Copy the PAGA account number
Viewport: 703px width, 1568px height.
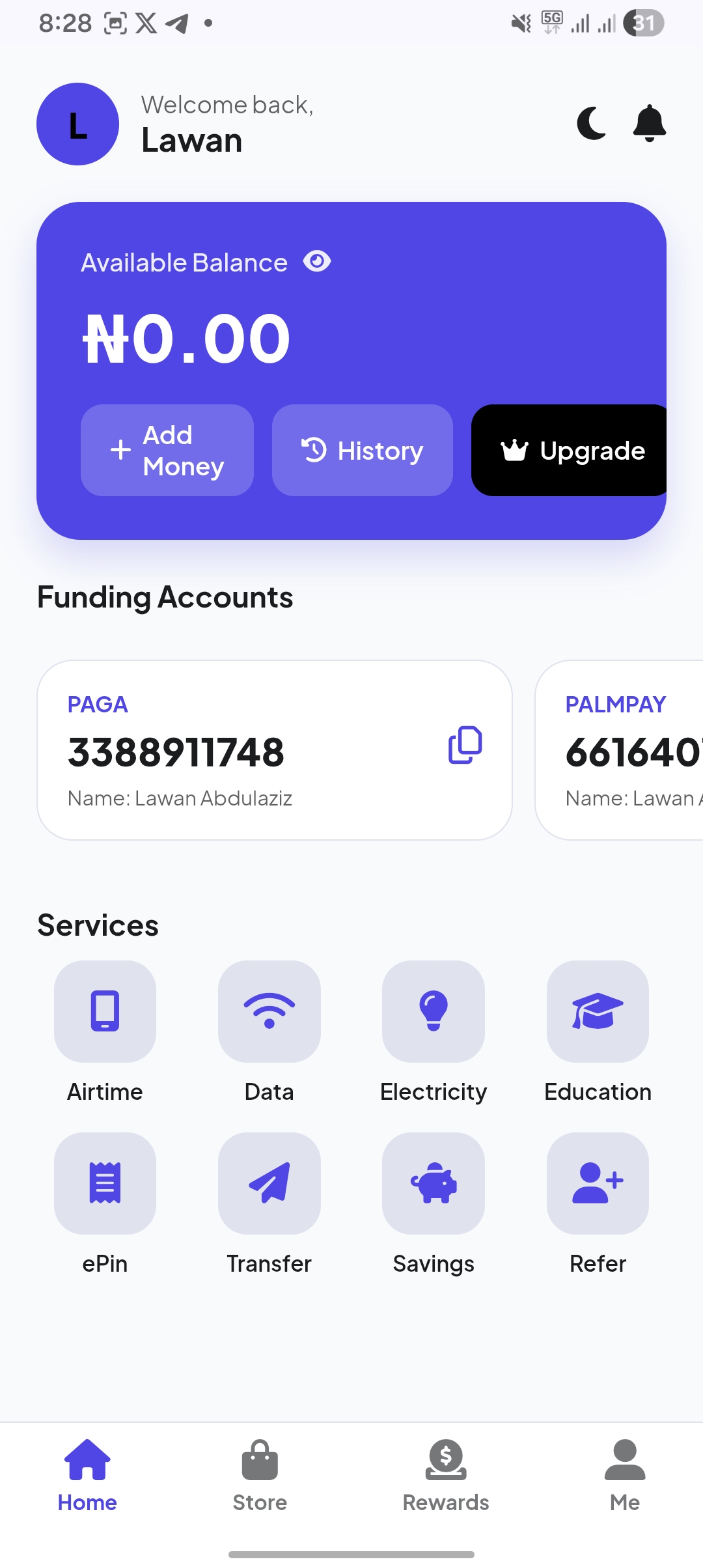tap(464, 746)
